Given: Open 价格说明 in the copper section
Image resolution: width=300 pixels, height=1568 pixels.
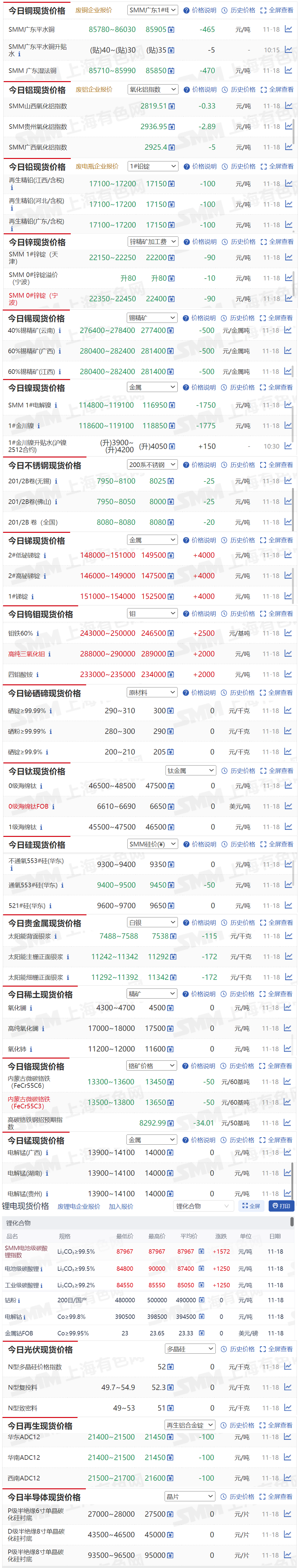Looking at the screenshot, I should coord(200,10).
